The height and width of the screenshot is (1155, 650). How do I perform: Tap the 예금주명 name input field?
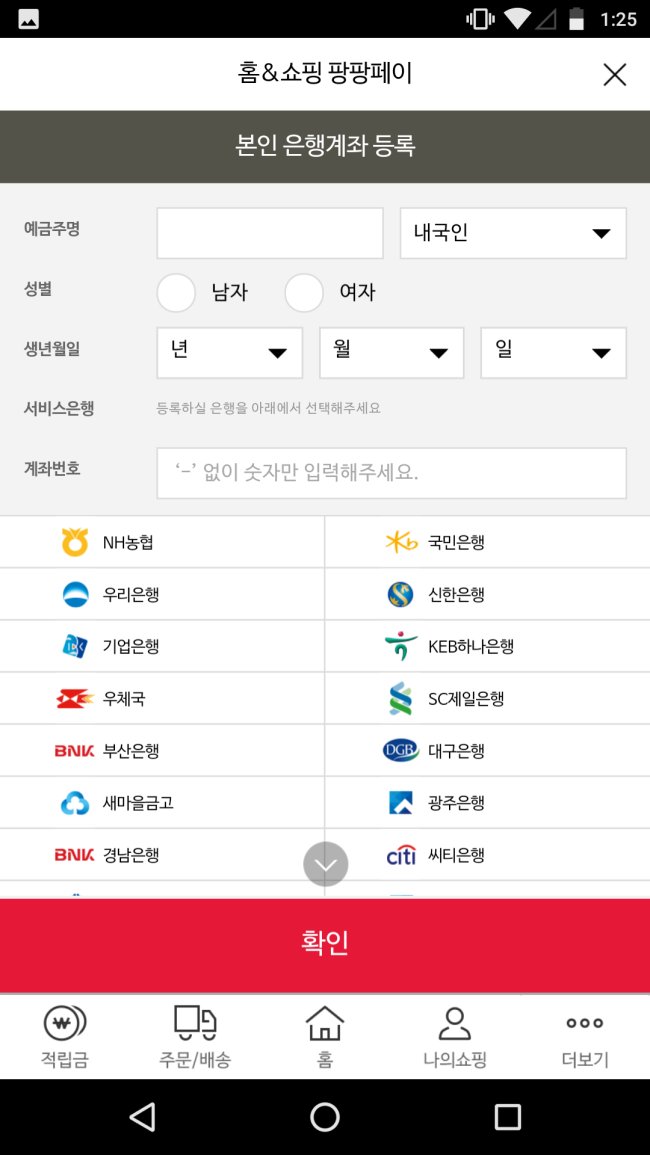click(270, 233)
